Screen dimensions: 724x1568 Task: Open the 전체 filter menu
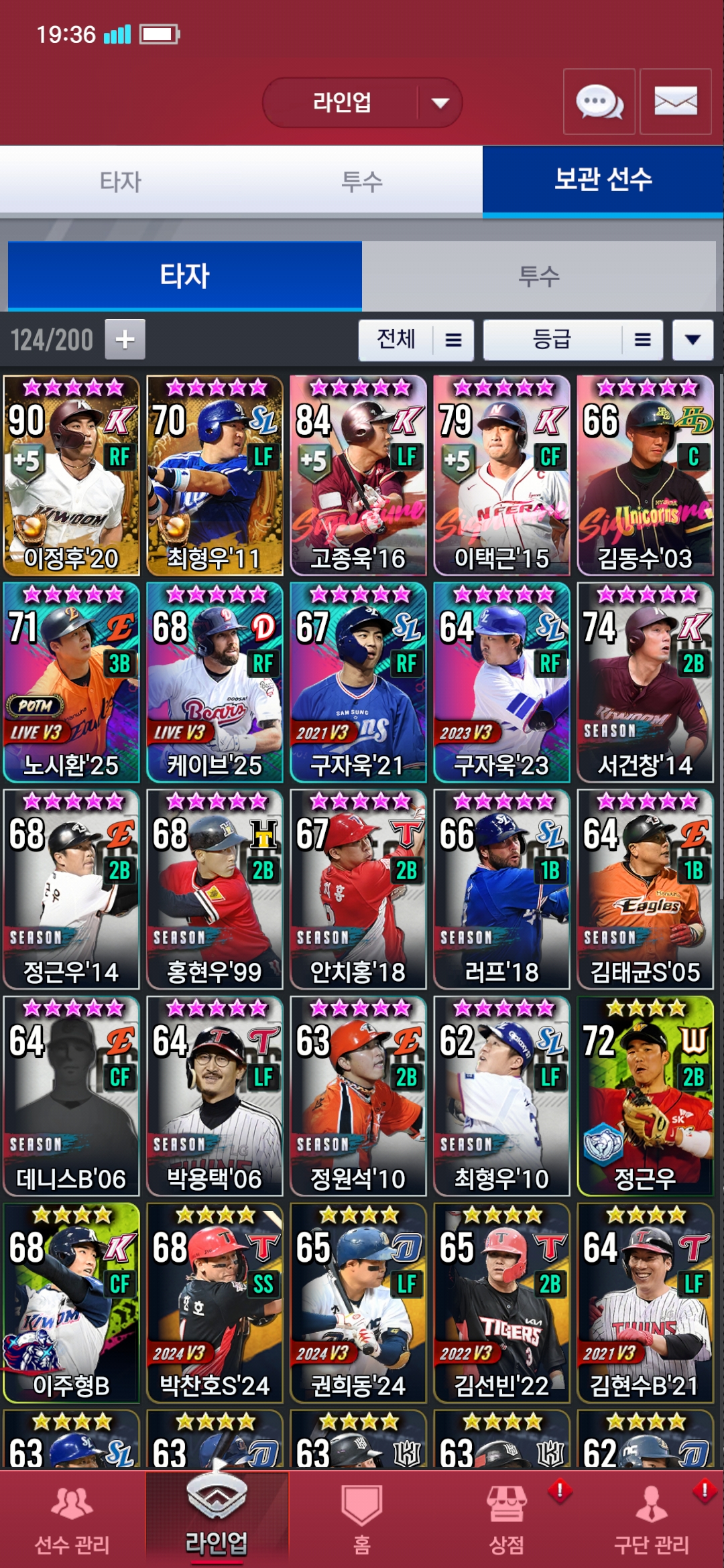pyautogui.click(x=416, y=340)
